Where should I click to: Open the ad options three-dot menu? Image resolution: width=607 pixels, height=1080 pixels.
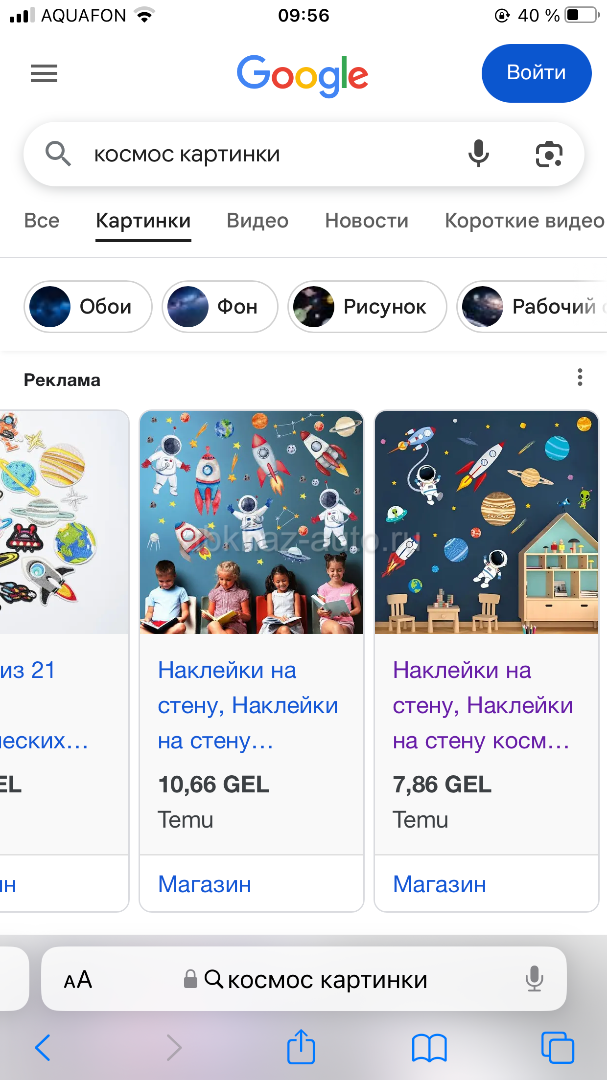[x=580, y=377]
